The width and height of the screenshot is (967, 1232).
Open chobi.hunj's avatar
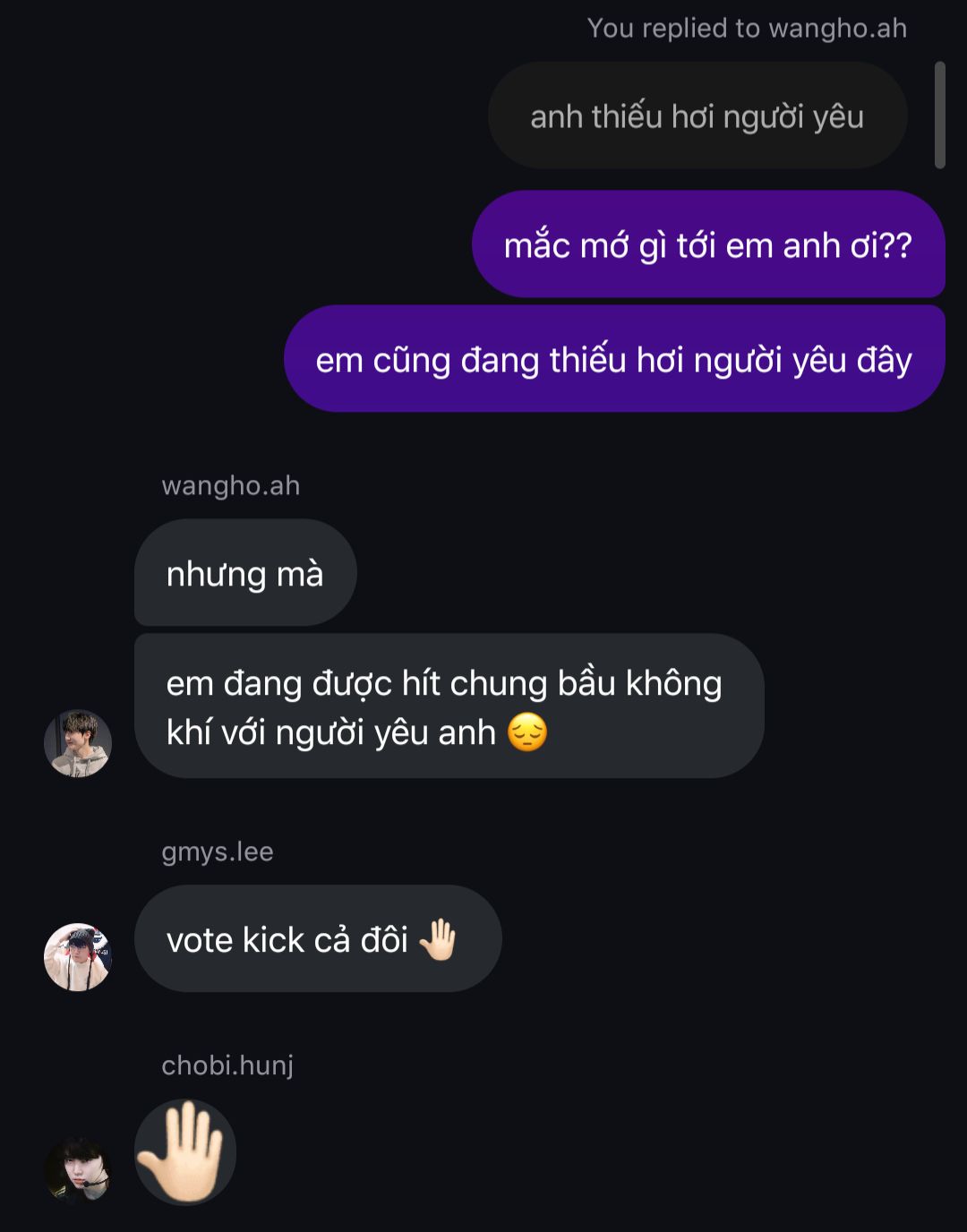[78, 1169]
